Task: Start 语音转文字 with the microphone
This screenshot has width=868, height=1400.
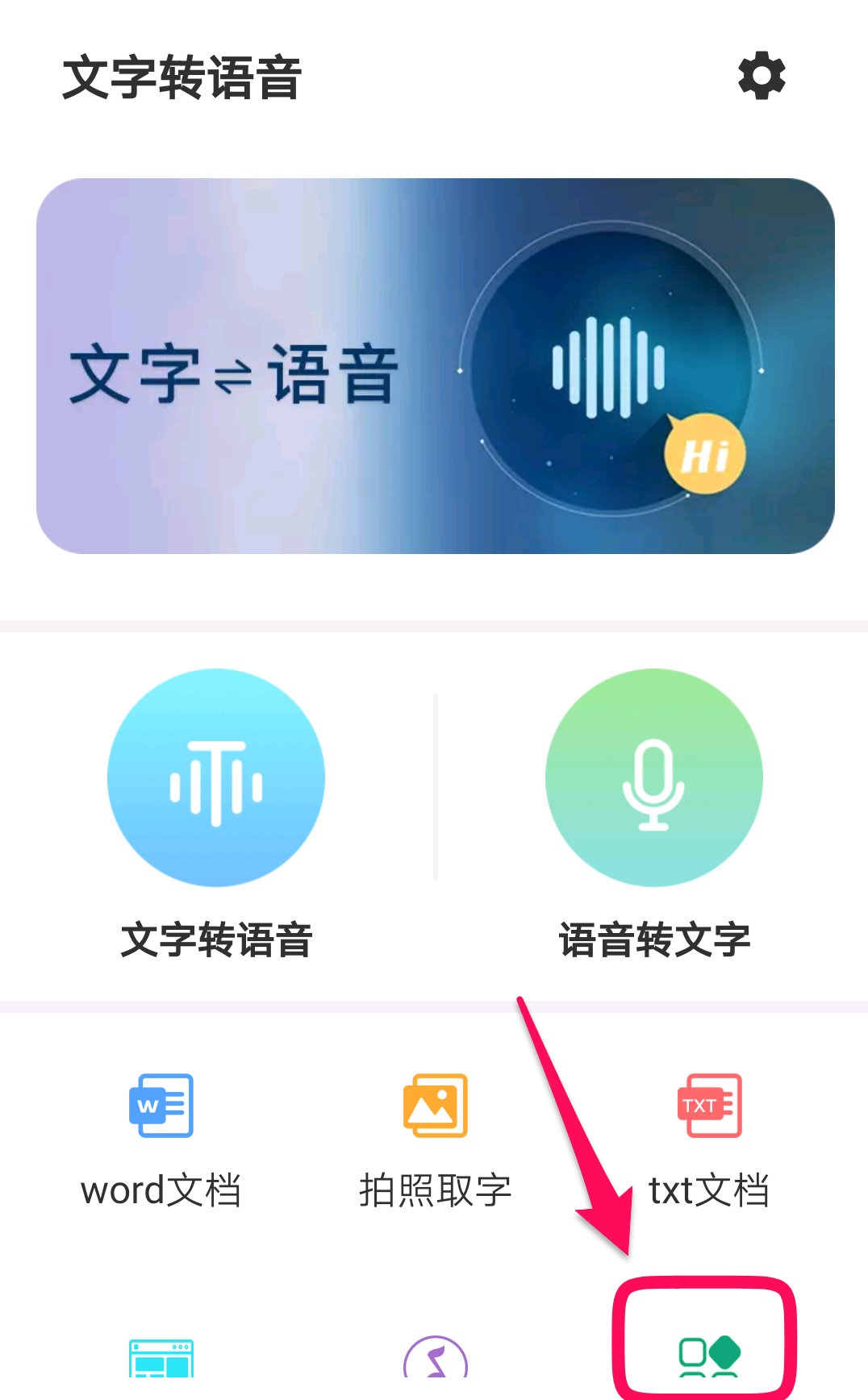Action: click(x=653, y=778)
